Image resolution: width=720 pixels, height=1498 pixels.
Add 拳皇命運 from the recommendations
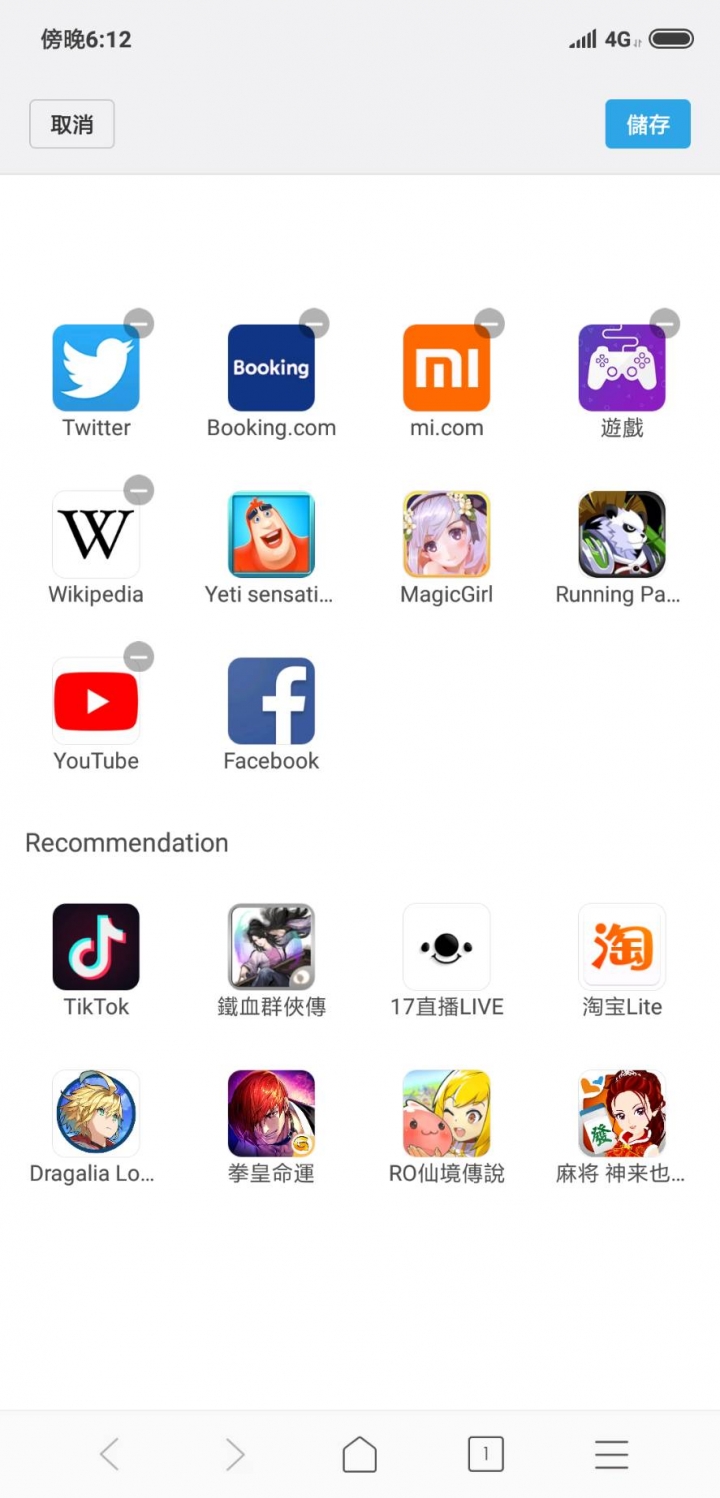271,1113
